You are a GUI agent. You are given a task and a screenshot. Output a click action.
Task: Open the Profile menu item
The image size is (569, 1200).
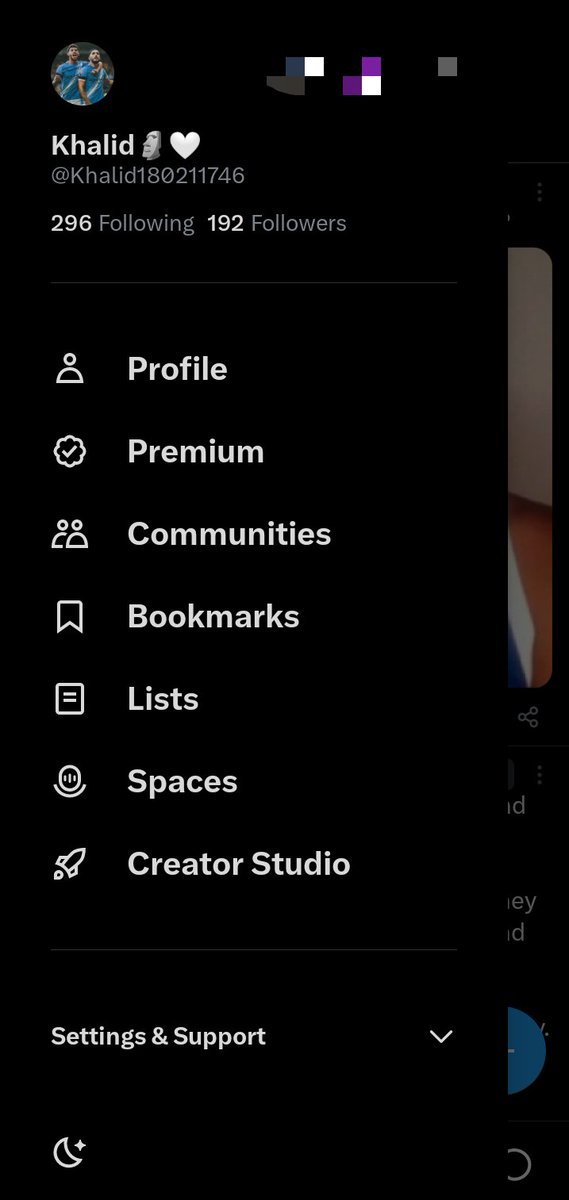[254, 369]
